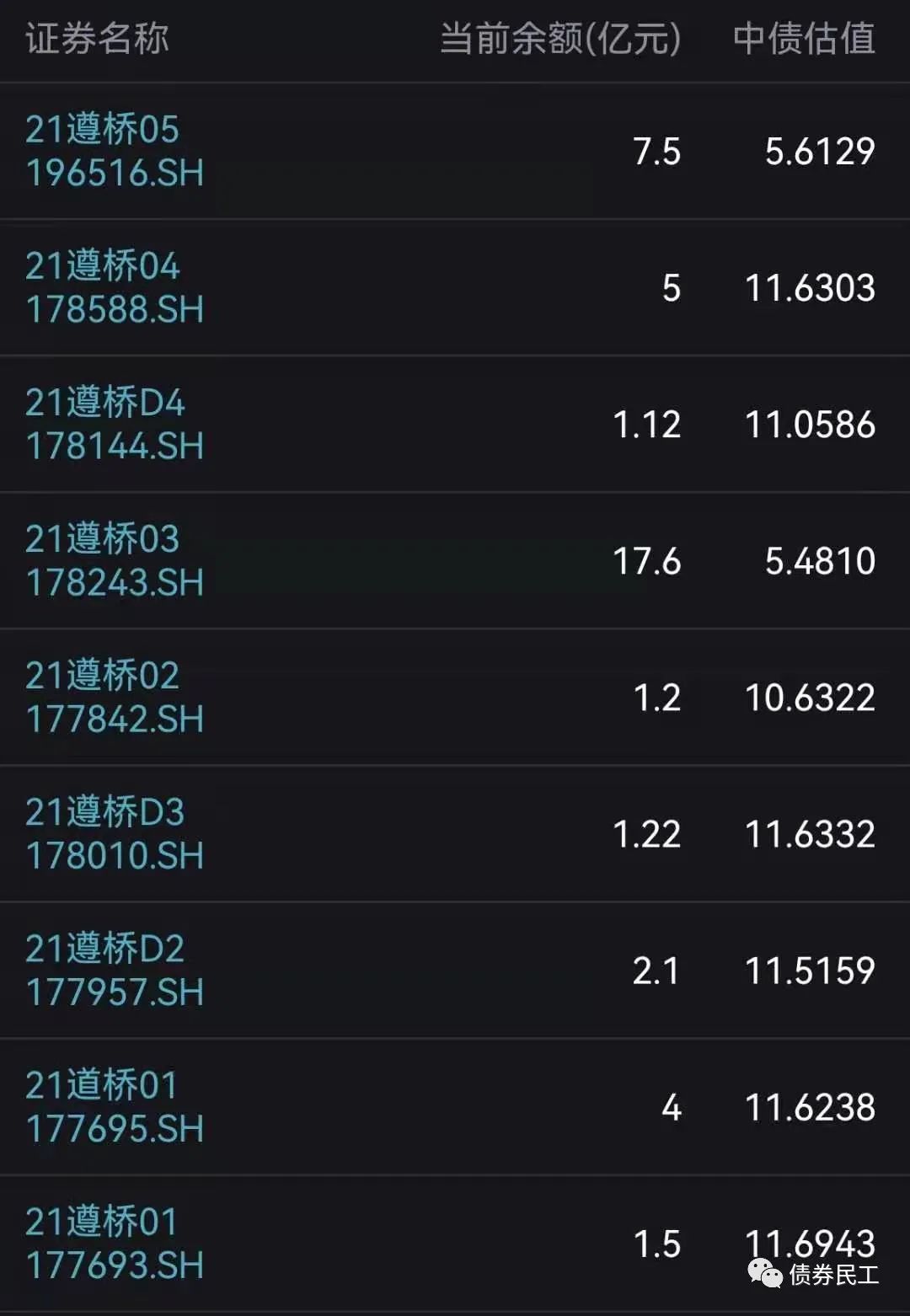910x1316 pixels.
Task: Tap the 21遵桥02 177842.SH entry
Action: click(x=115, y=698)
